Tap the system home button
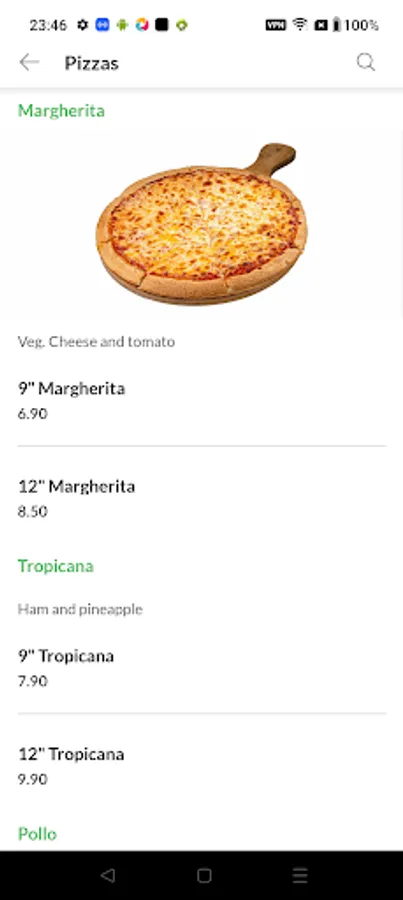This screenshot has width=403, height=900. click(204, 875)
